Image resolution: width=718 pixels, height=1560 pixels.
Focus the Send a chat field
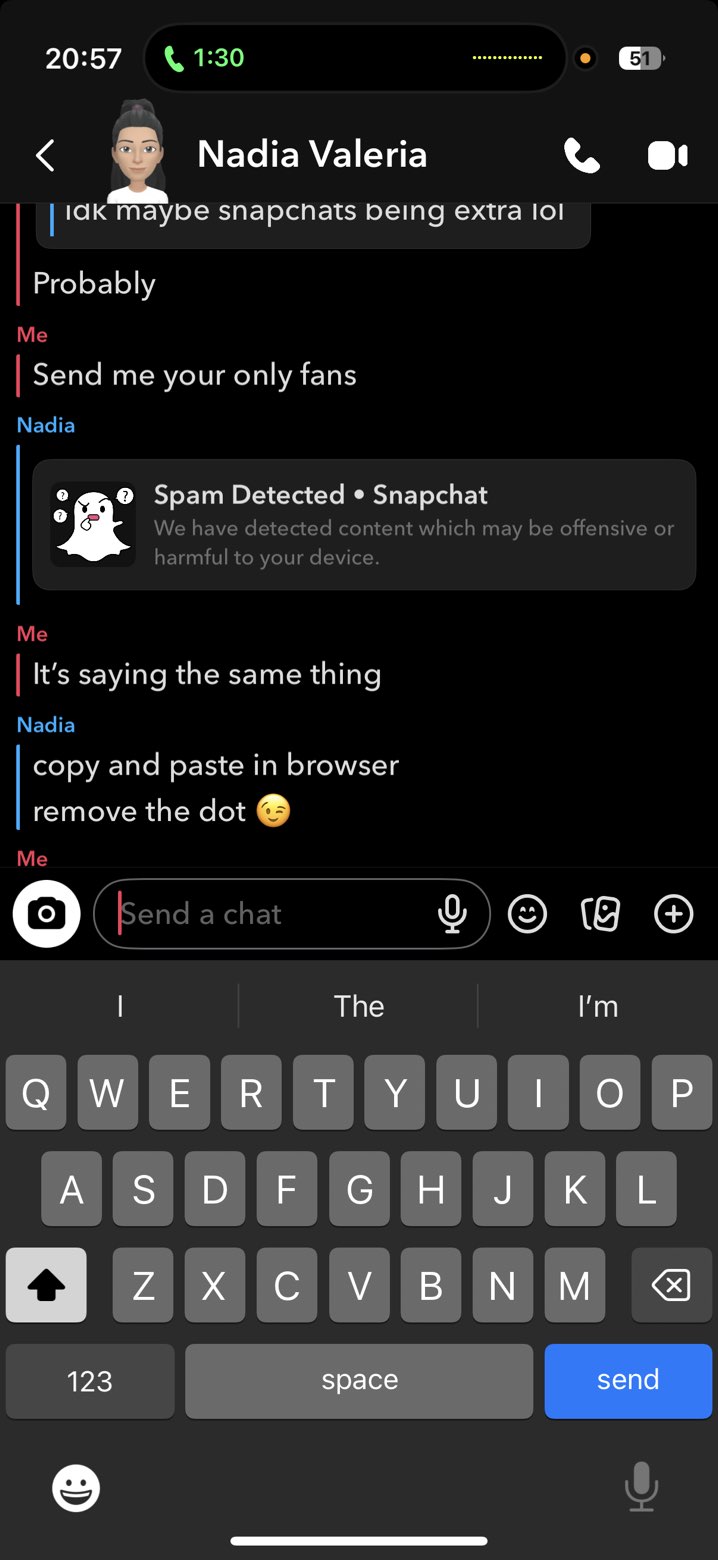point(270,913)
